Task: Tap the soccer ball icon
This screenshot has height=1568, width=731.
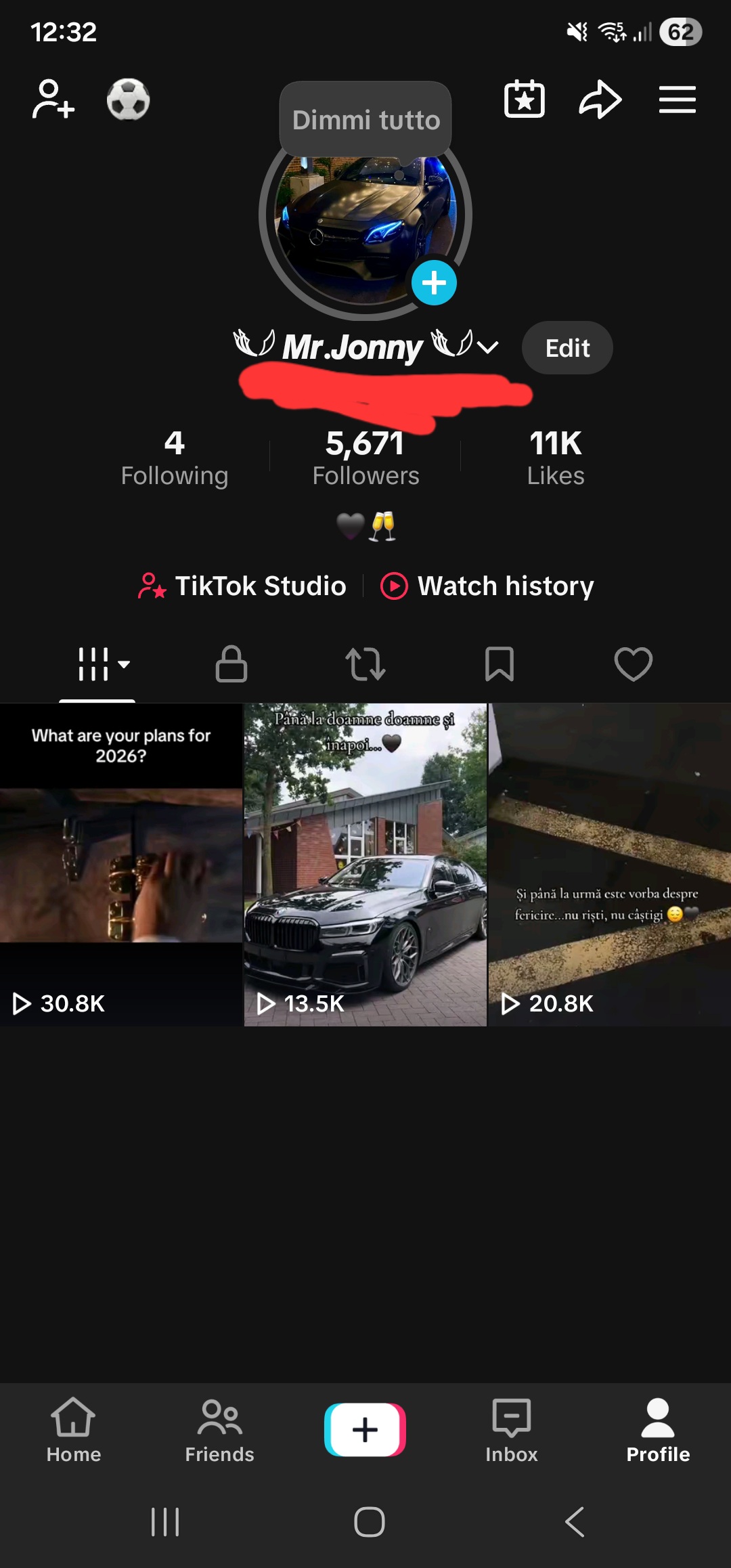Action: tap(128, 100)
